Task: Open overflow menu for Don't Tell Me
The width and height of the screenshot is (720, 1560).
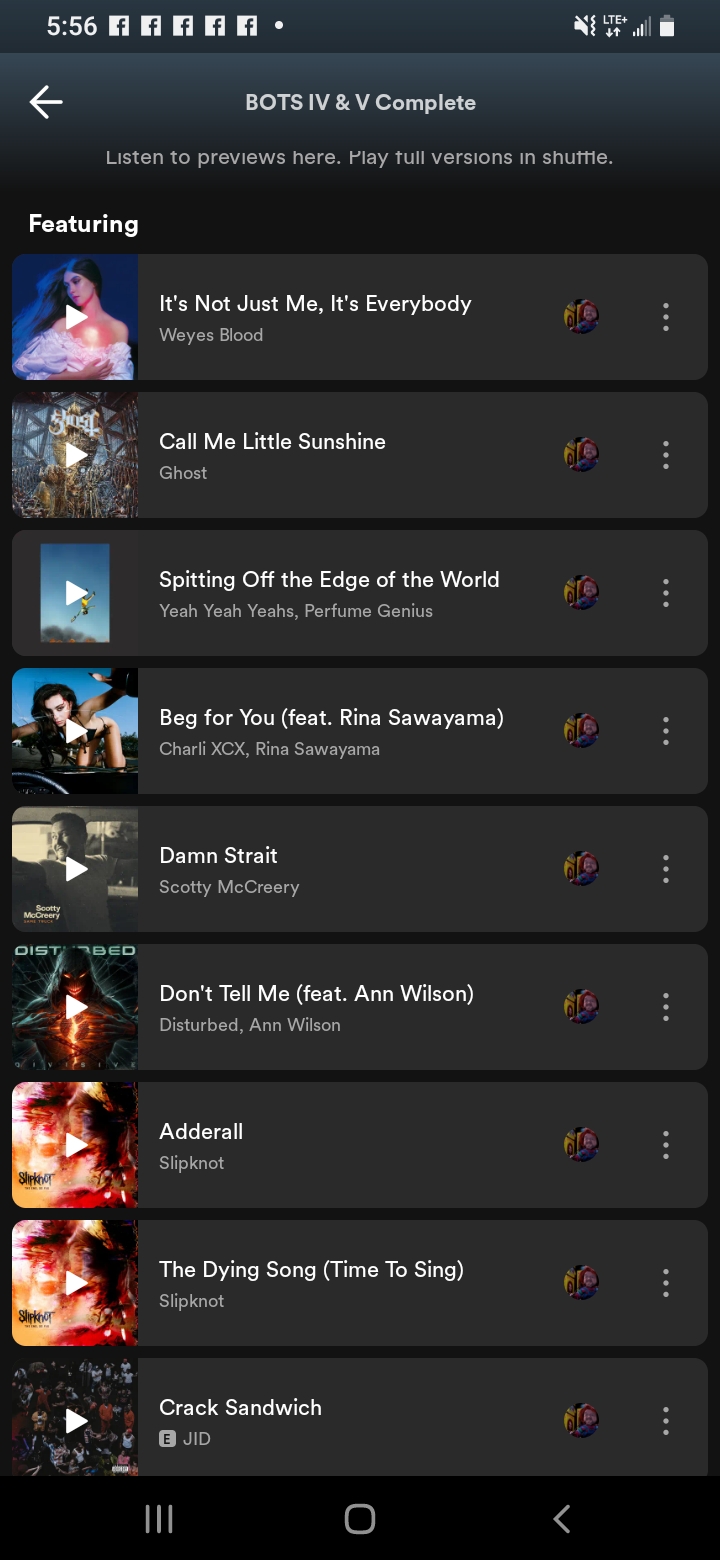Action: 665,1007
